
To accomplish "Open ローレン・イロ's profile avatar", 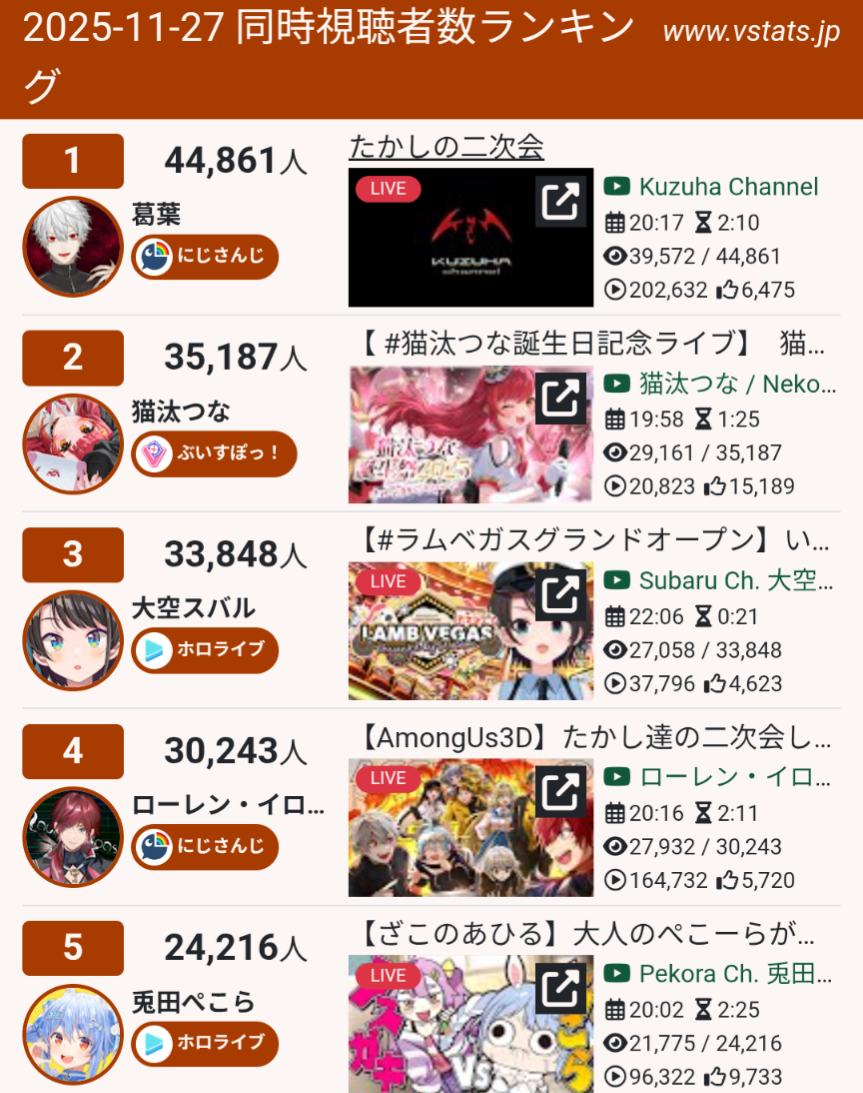I will tap(72, 836).
